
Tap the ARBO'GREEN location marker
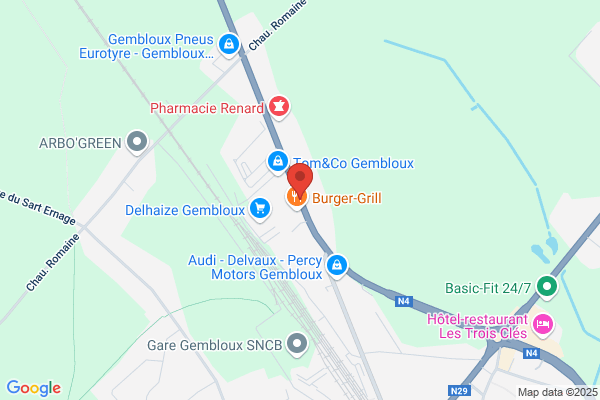tap(137, 142)
